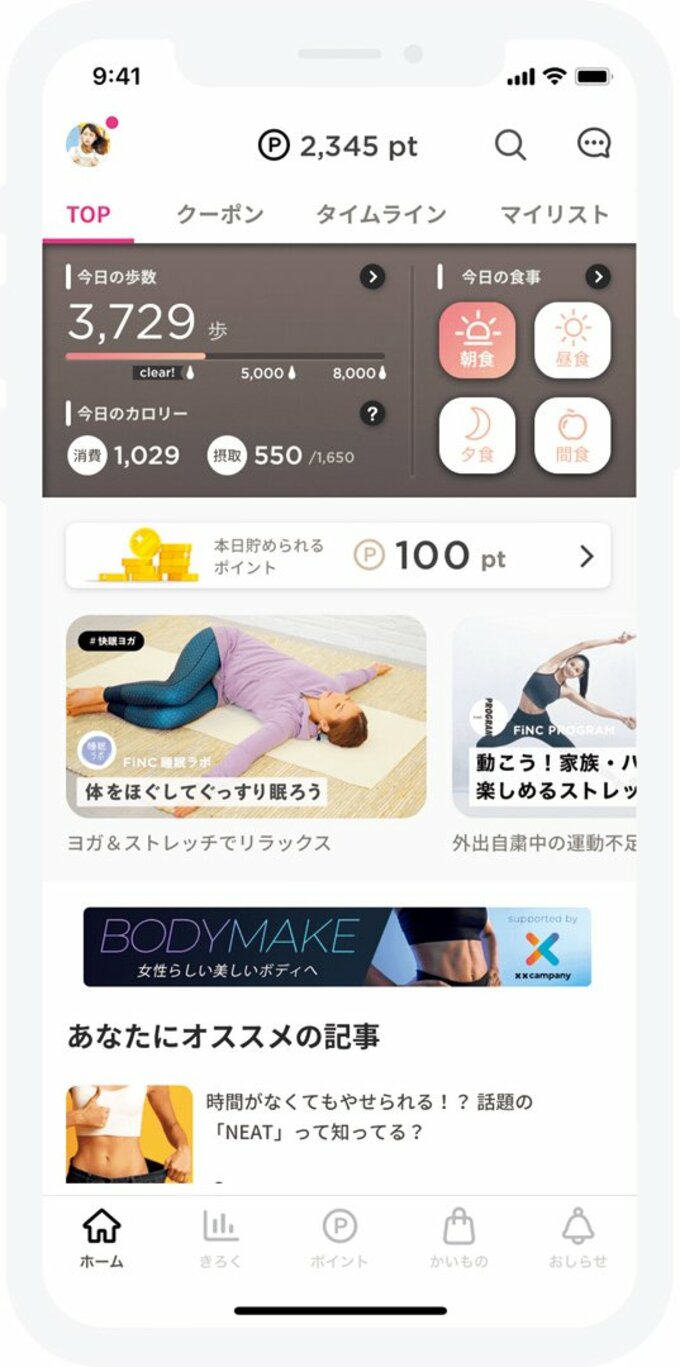Image resolution: width=680 pixels, height=1367 pixels.
Task: Open the 体をほぐしてぐっすり眠ろう yoga card
Action: pyautogui.click(x=246, y=716)
